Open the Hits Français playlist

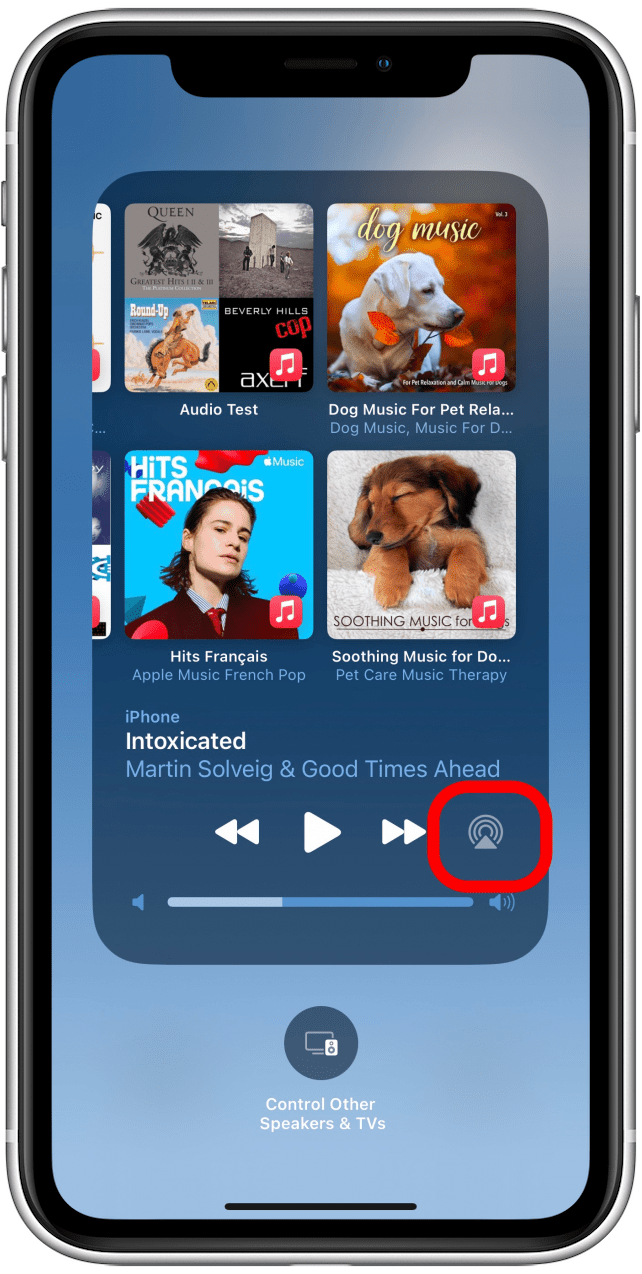click(x=219, y=544)
